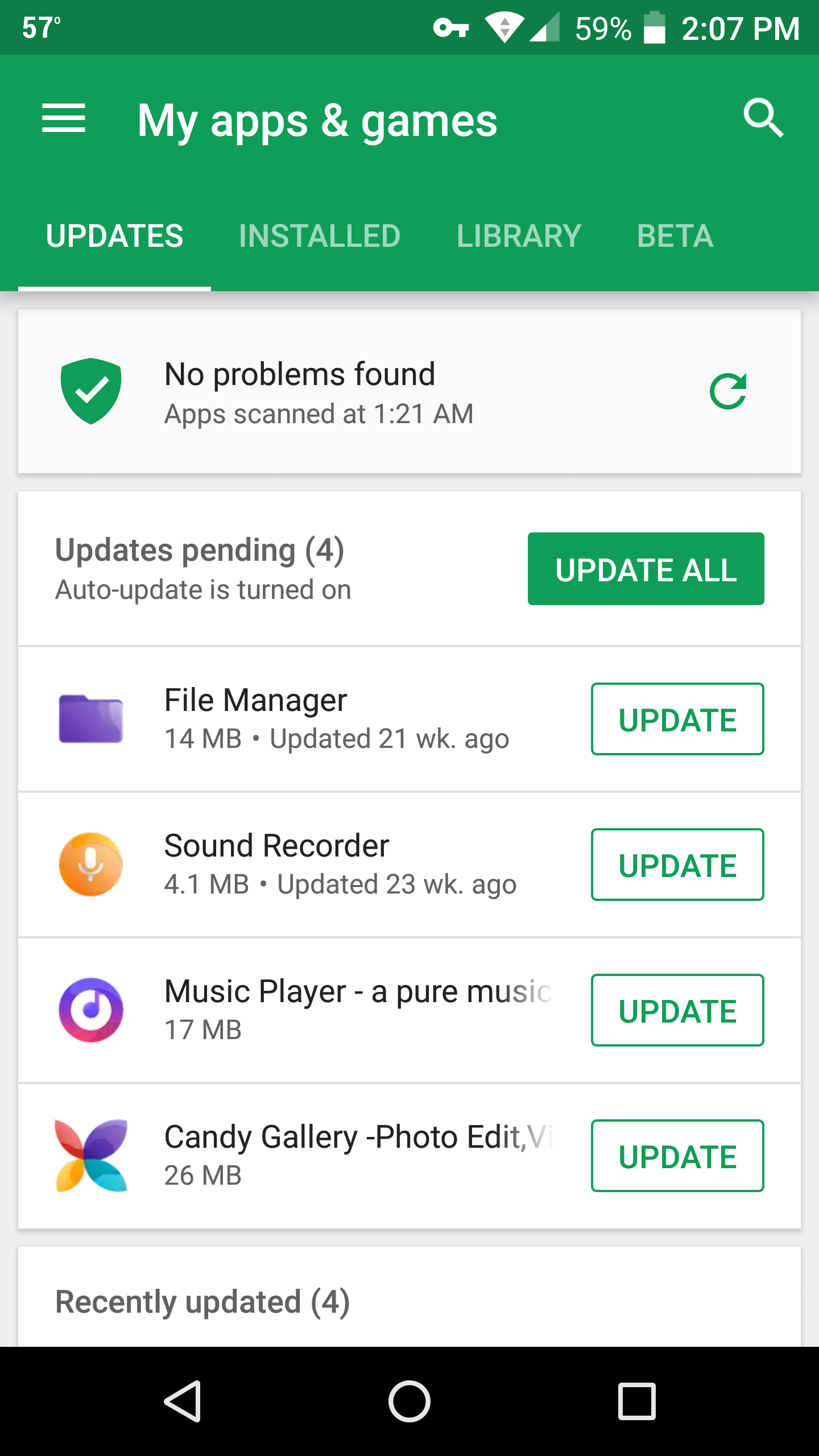
Task: Update the Sound Recorder app
Action: coord(677,864)
